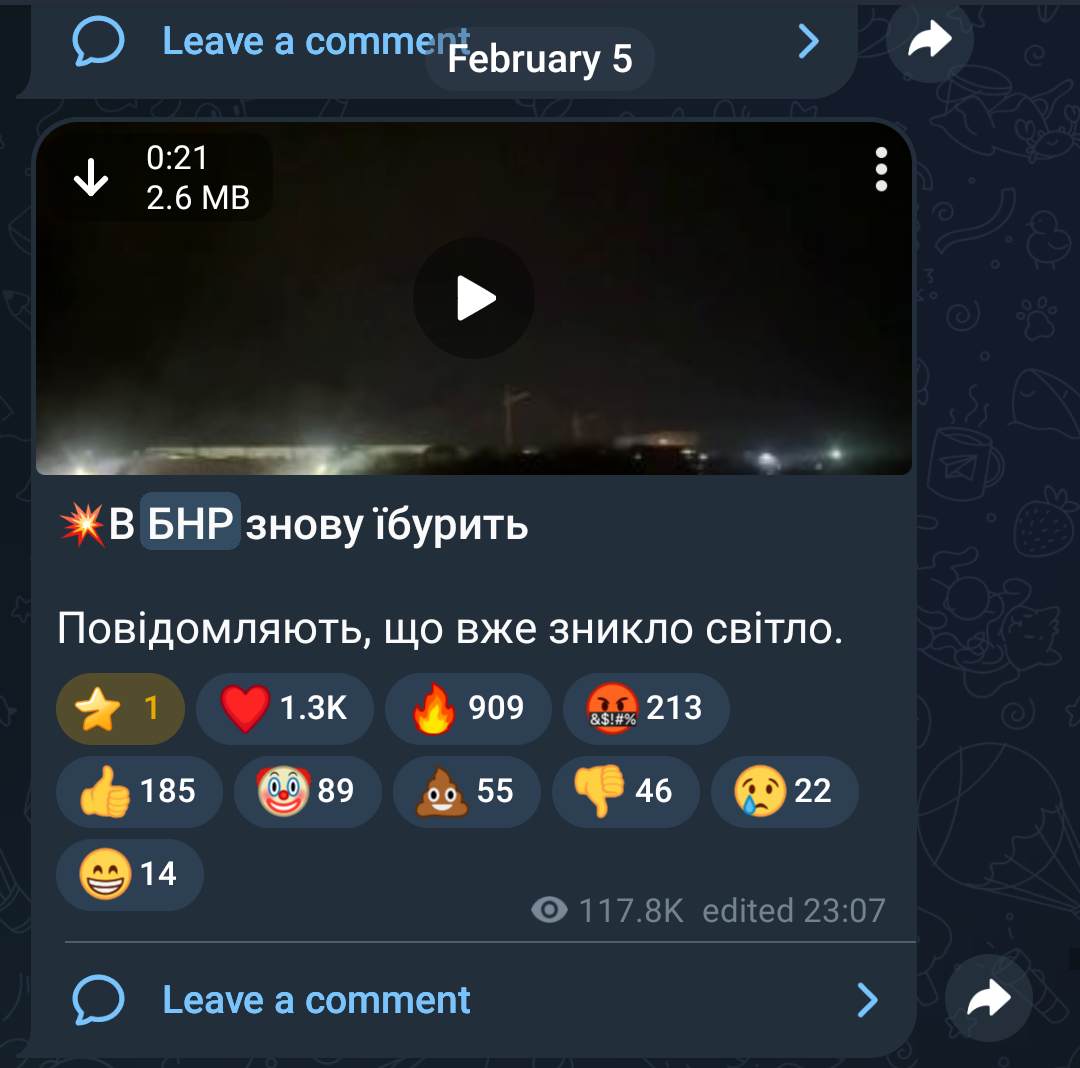This screenshot has height=1068, width=1080.
Task: Give a thumbs down reaction
Action: point(624,792)
